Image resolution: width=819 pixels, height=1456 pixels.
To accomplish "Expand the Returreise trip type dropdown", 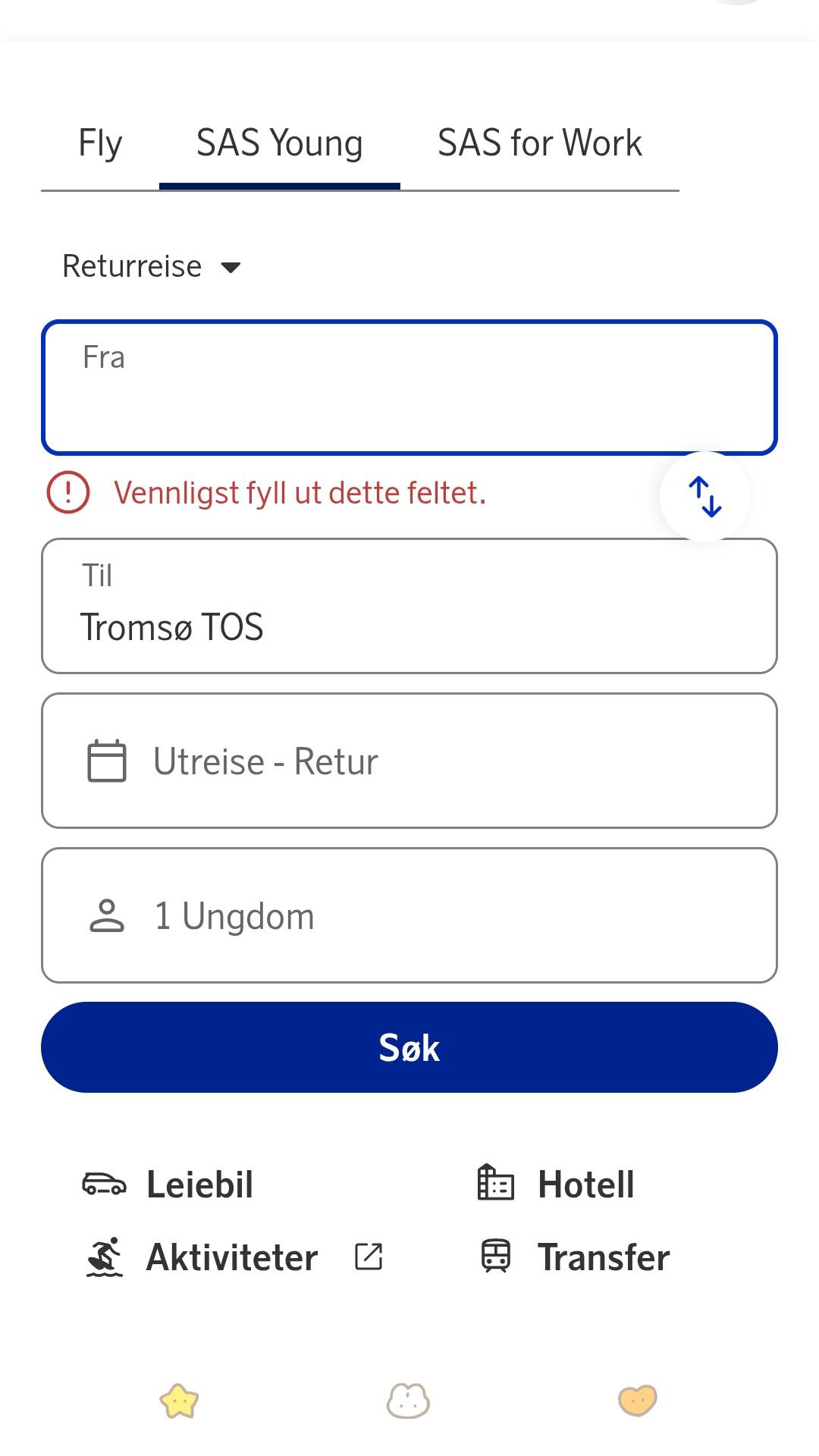I will click(152, 266).
